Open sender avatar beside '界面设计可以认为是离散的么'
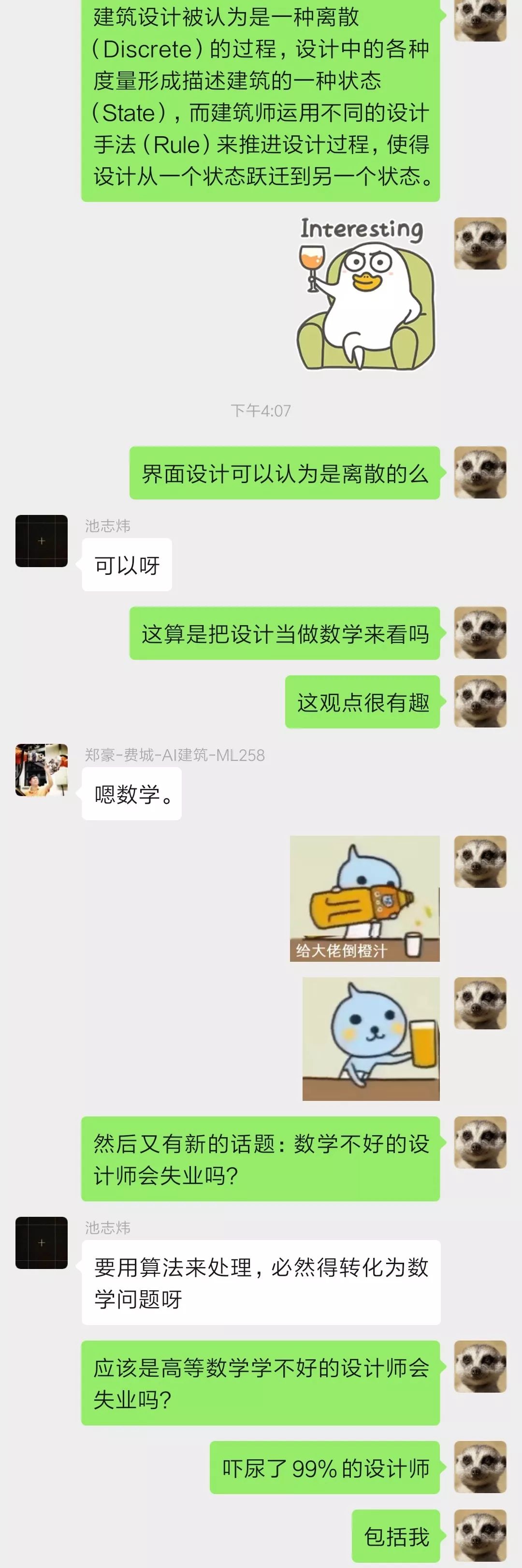 click(x=480, y=472)
